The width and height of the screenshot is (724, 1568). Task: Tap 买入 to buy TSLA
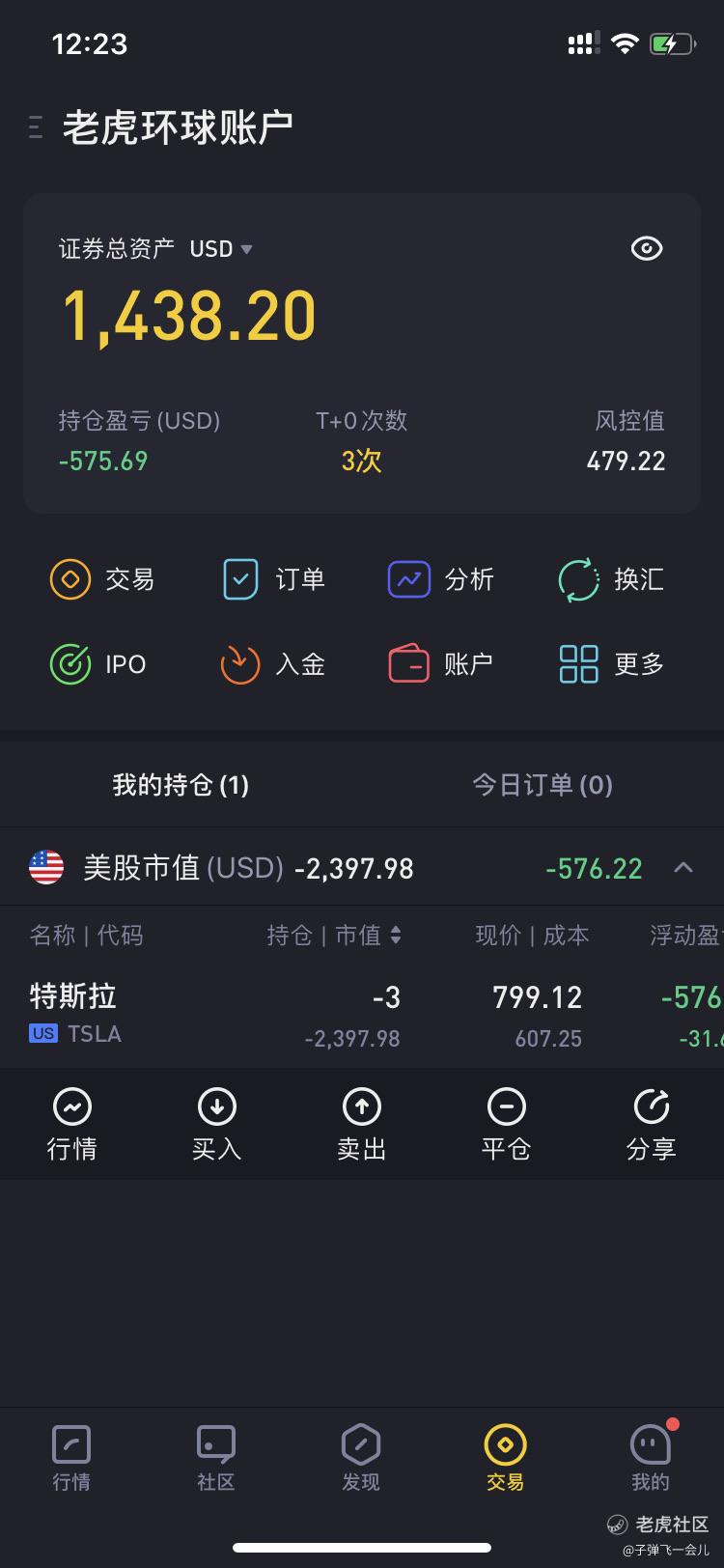pyautogui.click(x=217, y=1124)
